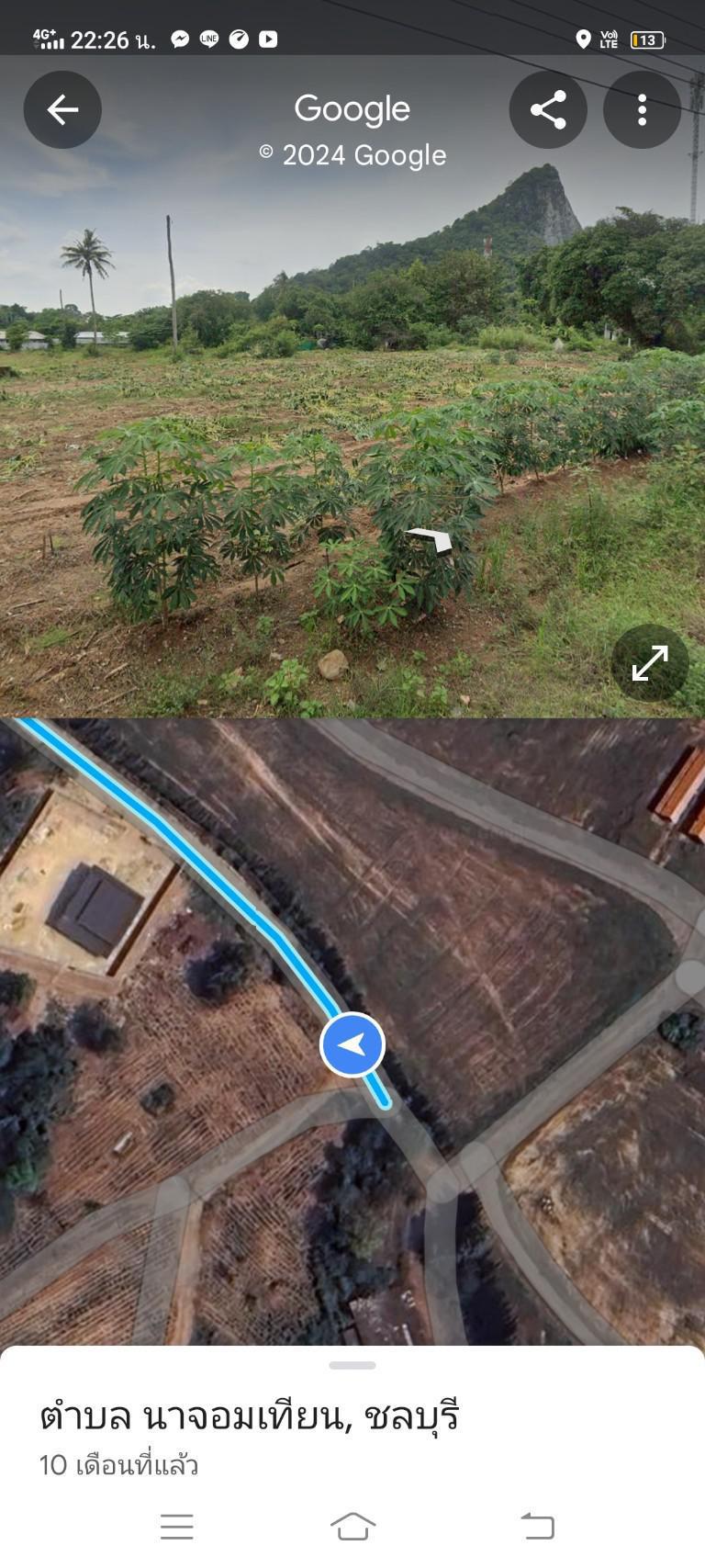The height and width of the screenshot is (1568, 705).
Task: Expand Street View to full screen
Action: [x=650, y=663]
